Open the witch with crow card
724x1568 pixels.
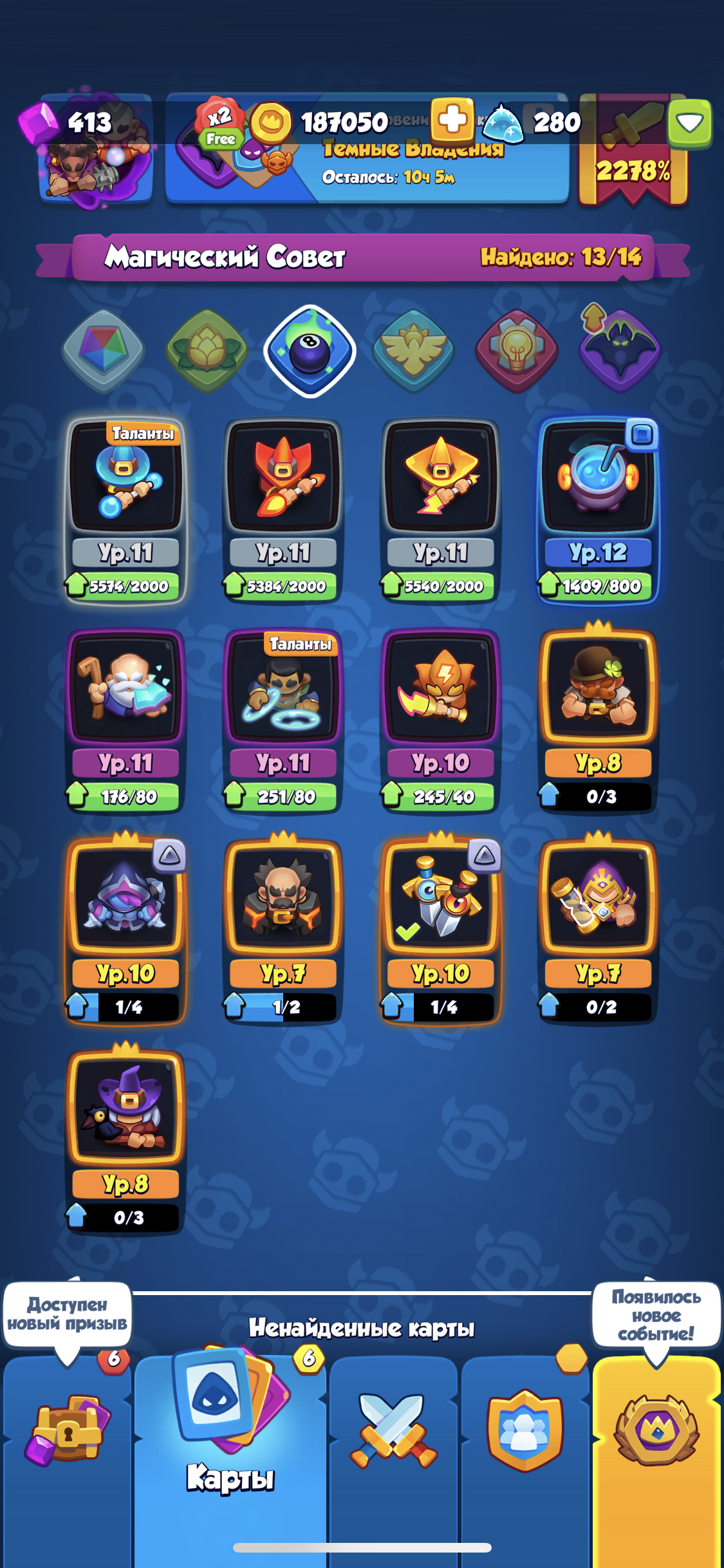(125, 1138)
